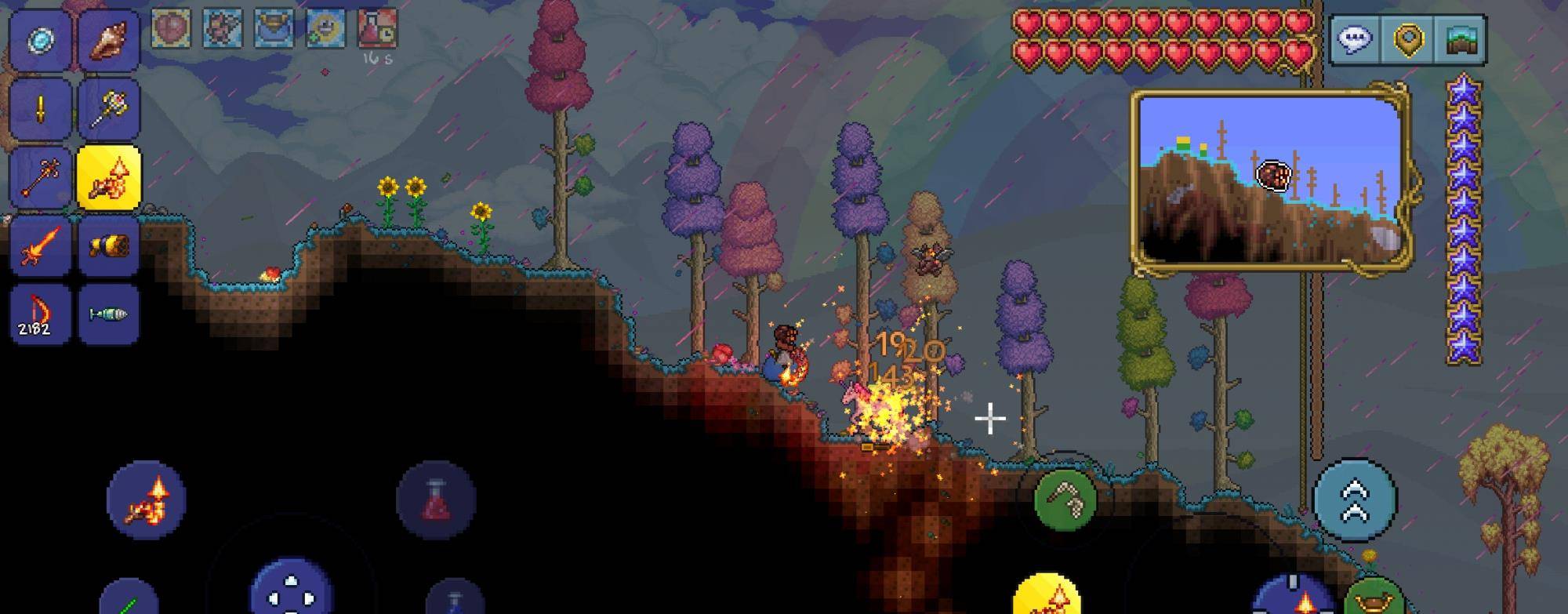Select the drill rocket hotbar slot

[109, 314]
